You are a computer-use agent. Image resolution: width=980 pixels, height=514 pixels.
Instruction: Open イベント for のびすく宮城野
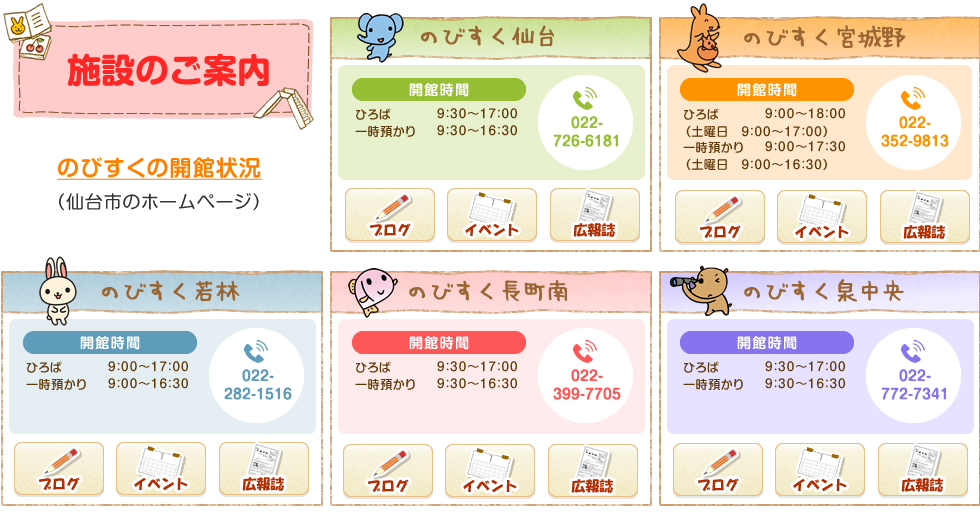click(821, 216)
